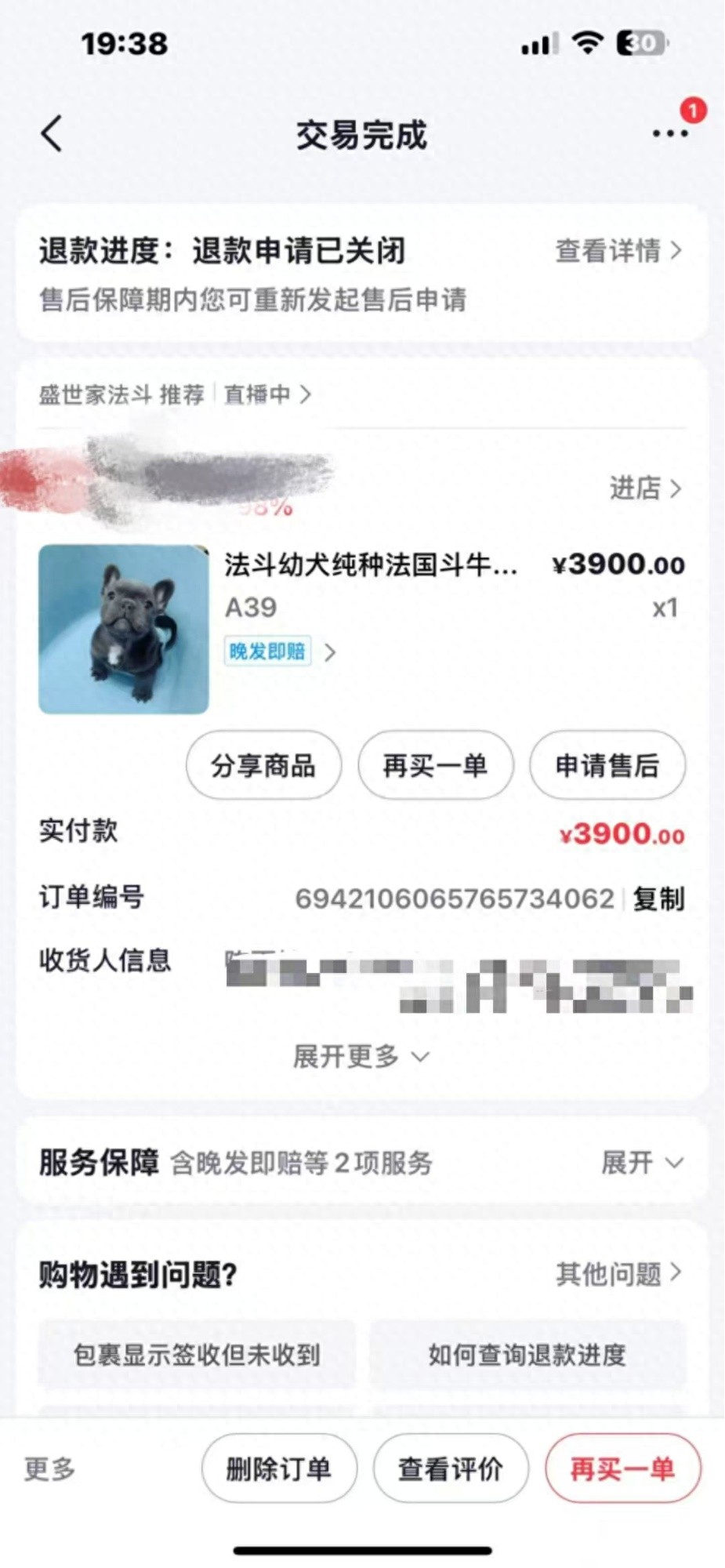Tap the red 再买一单 reorder button
The width and height of the screenshot is (725, 1568).
[622, 1468]
